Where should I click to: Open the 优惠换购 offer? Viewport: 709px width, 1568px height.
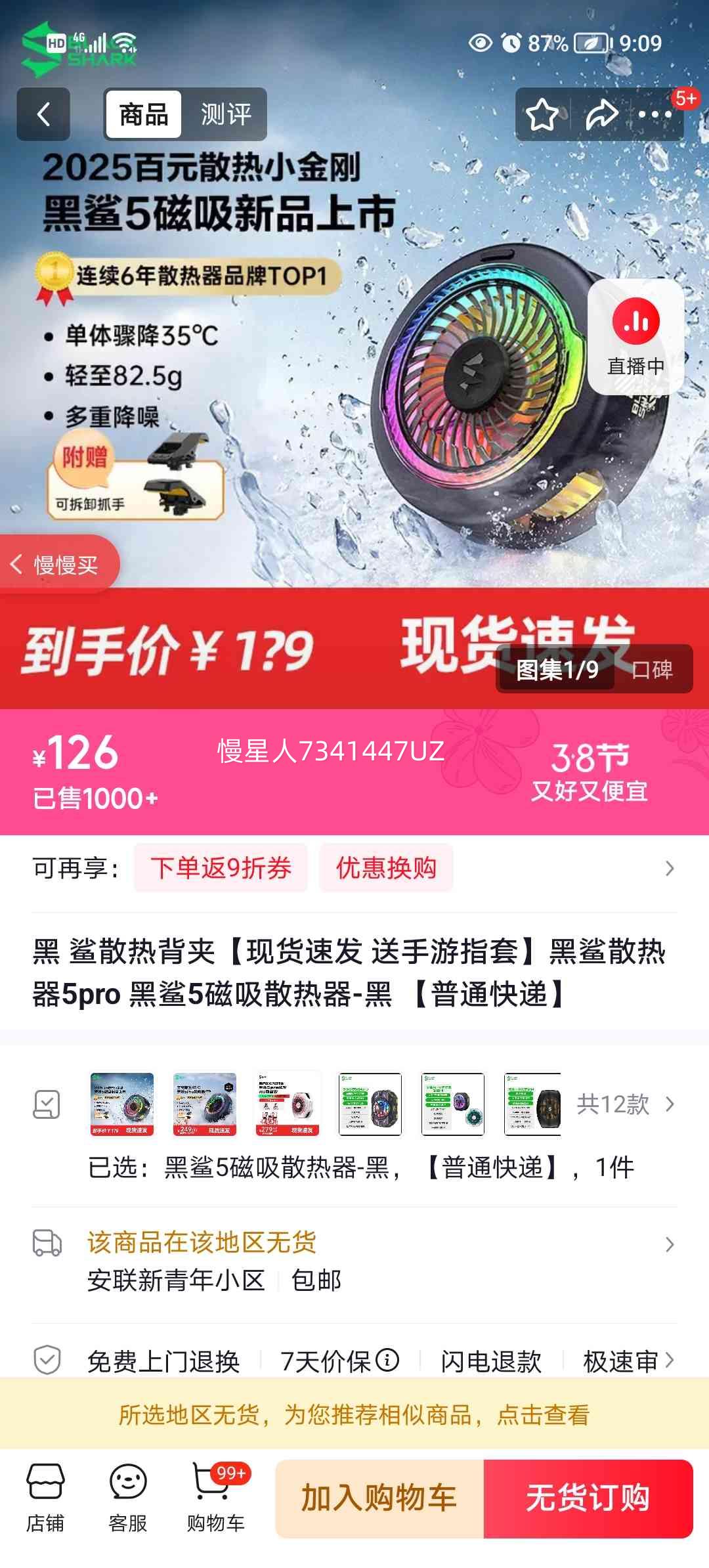[x=386, y=868]
